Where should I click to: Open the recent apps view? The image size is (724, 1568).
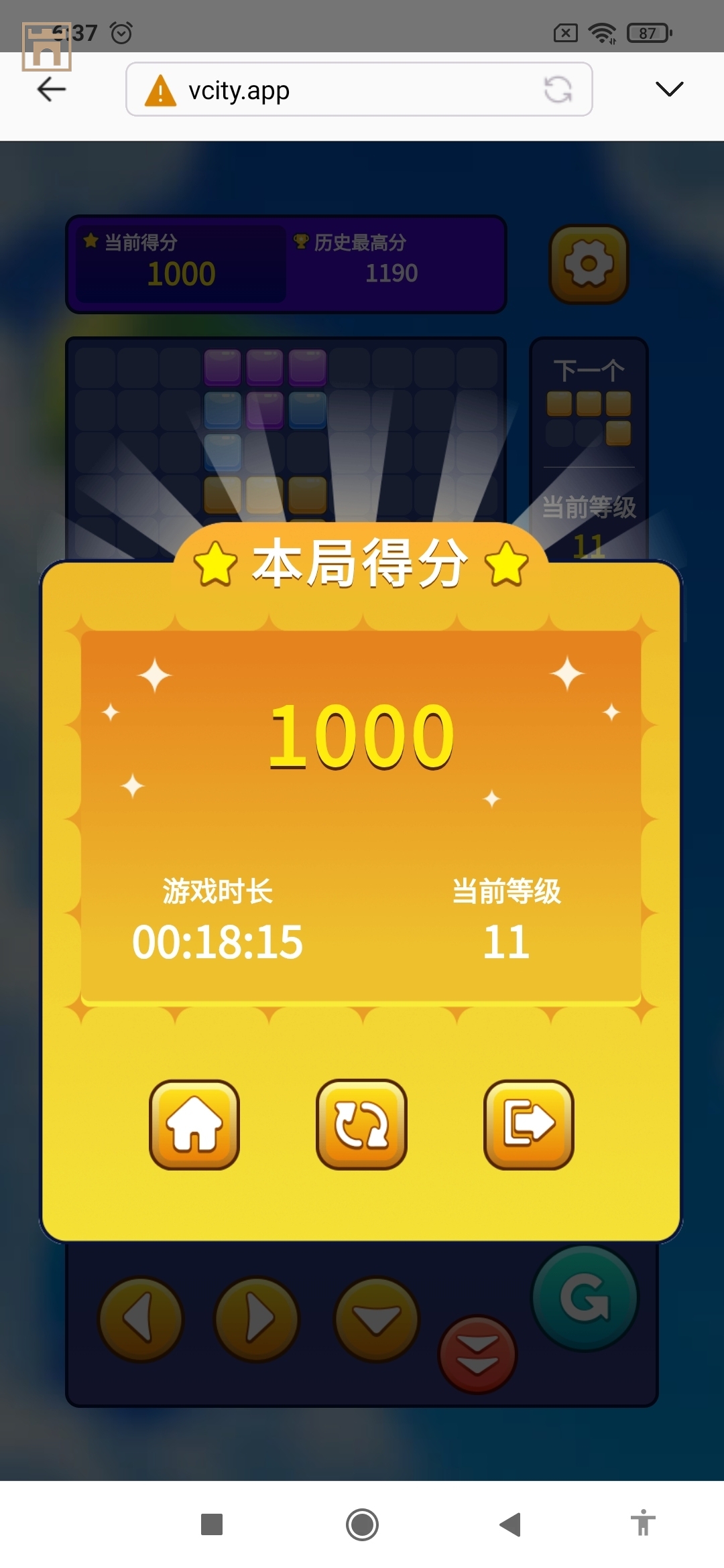212,1524
